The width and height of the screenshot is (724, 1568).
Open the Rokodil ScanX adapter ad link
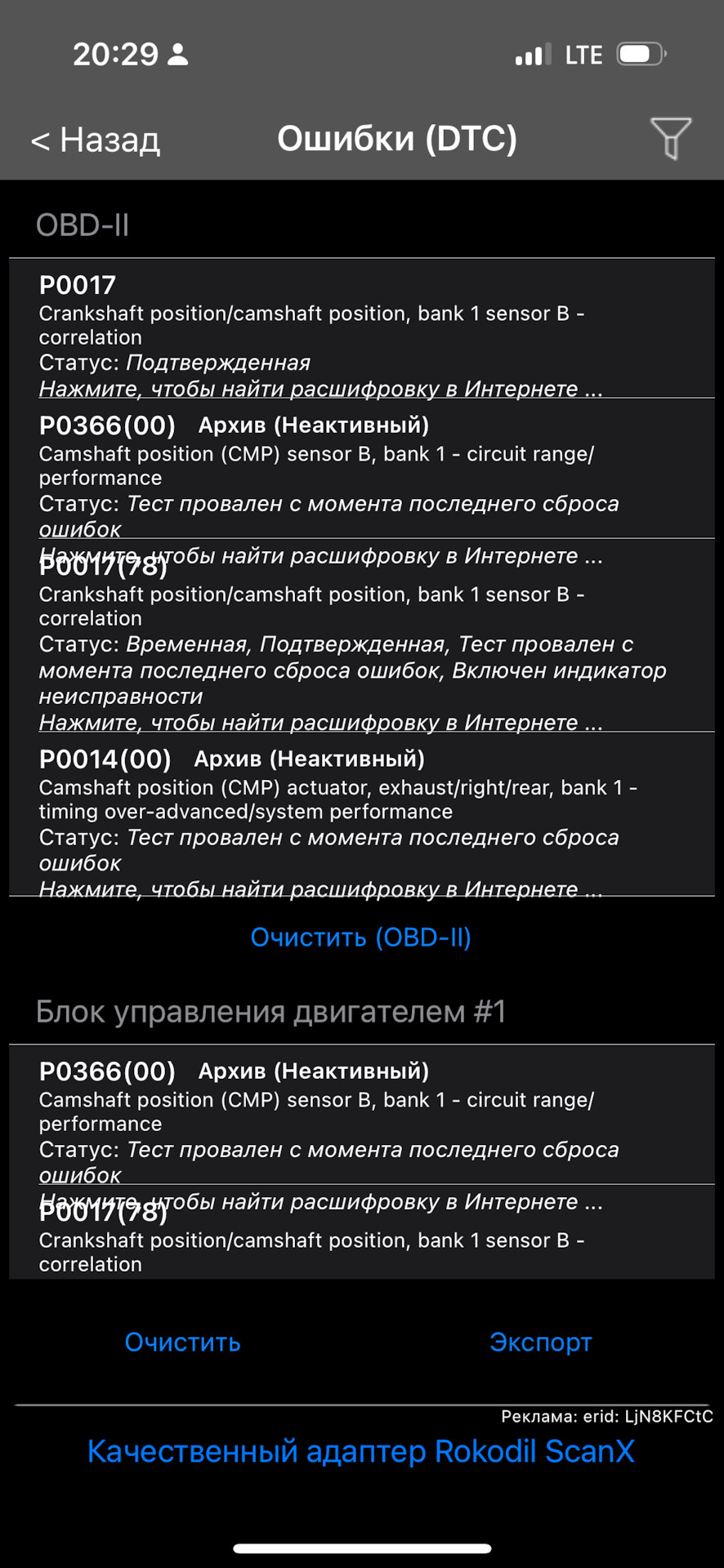pos(361,1452)
